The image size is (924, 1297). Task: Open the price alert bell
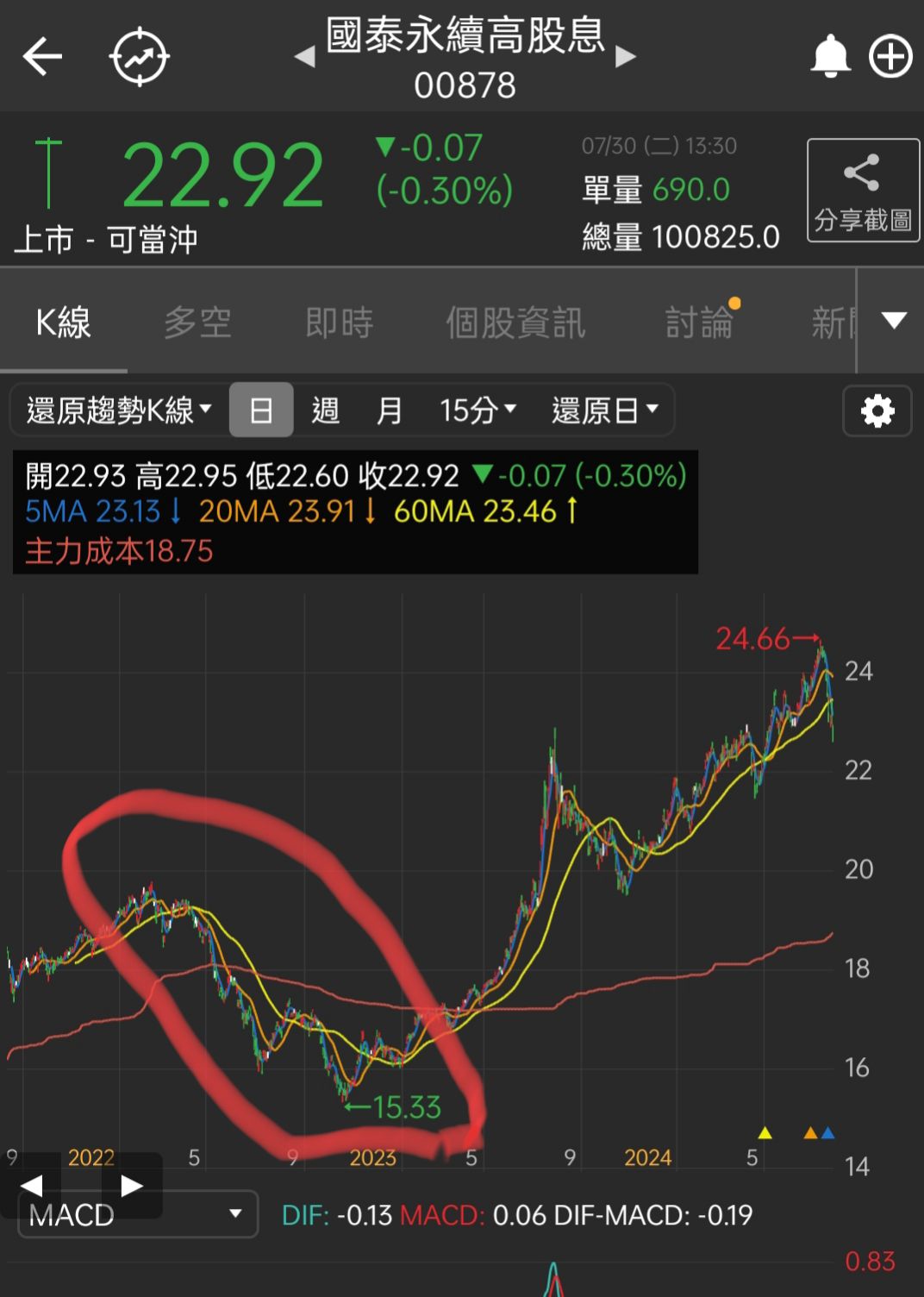[x=830, y=57]
